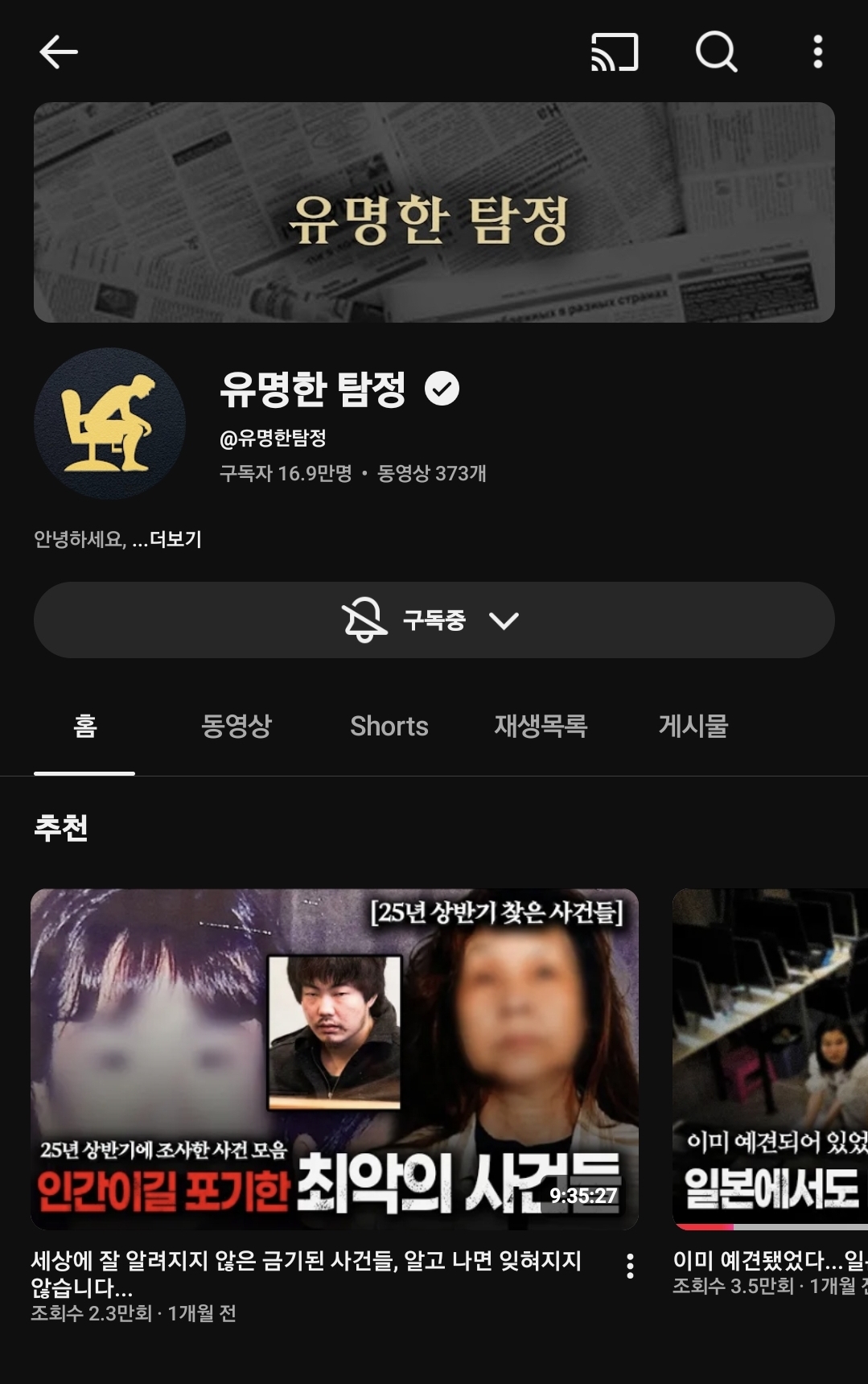Play the 최악의 사건들 recommended video

pos(334,1058)
